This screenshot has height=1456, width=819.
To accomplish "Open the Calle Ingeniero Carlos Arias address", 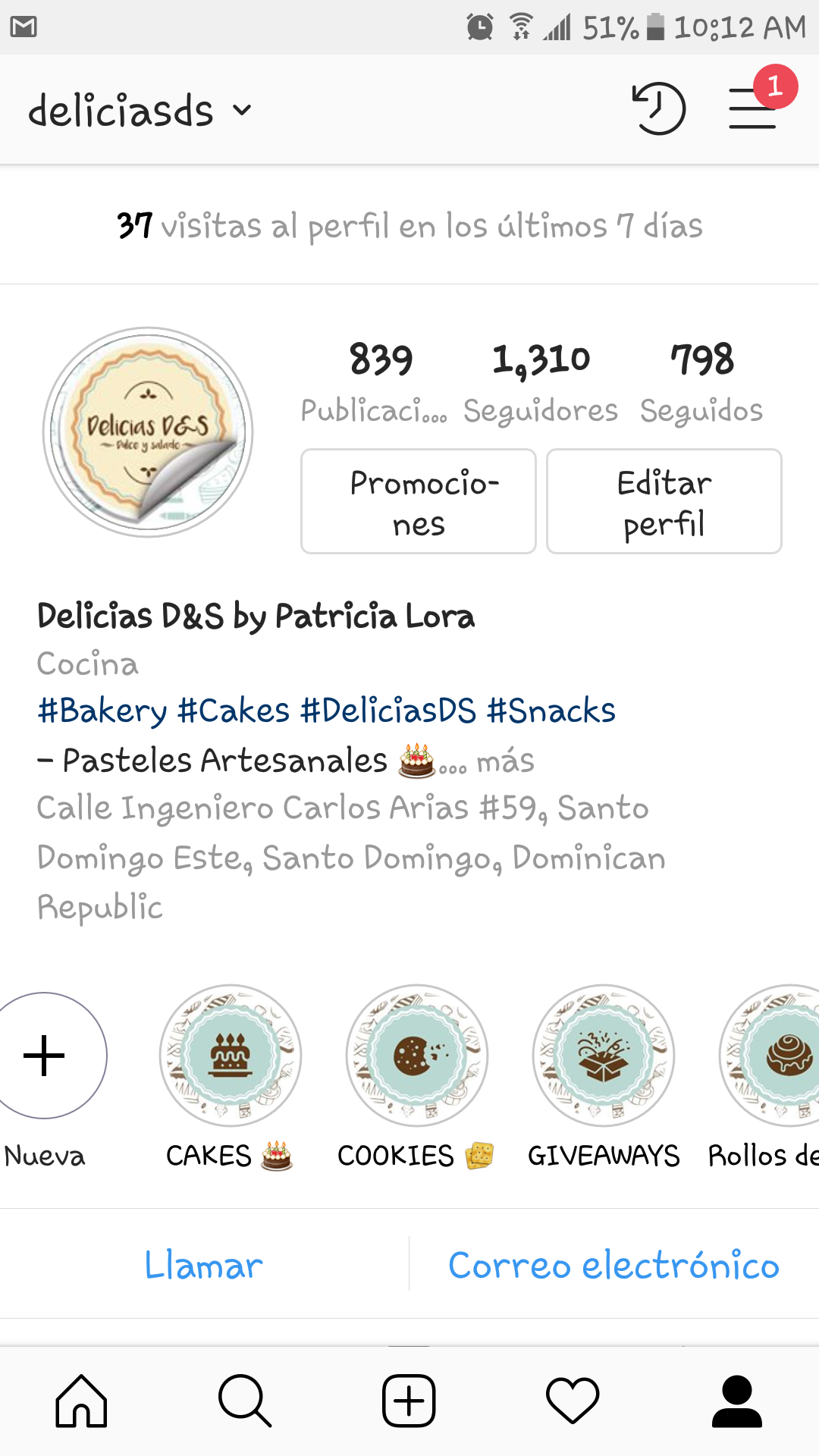I will 352,858.
